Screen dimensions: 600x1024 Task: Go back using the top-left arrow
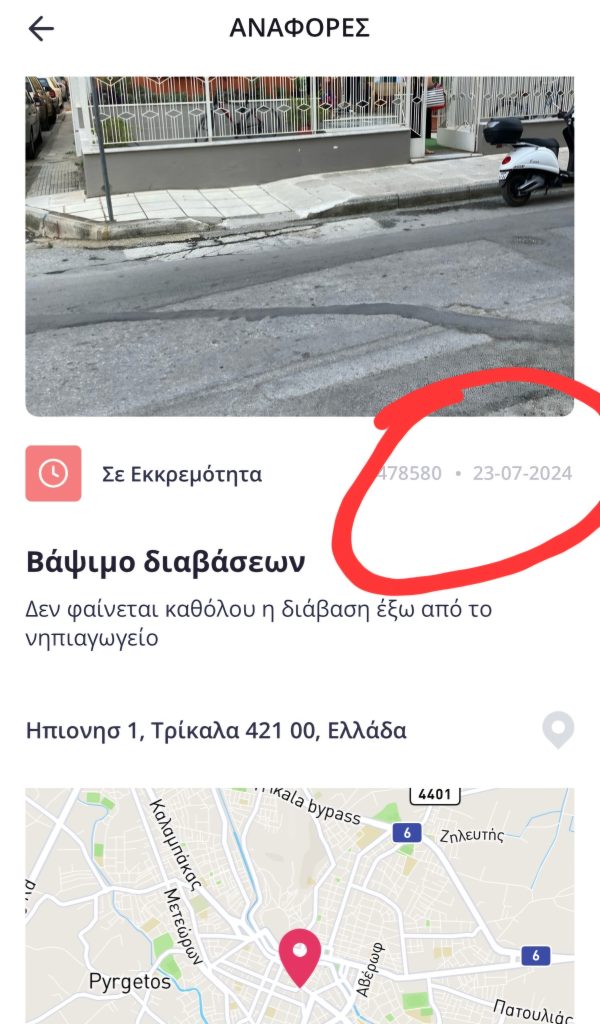tap(41, 29)
